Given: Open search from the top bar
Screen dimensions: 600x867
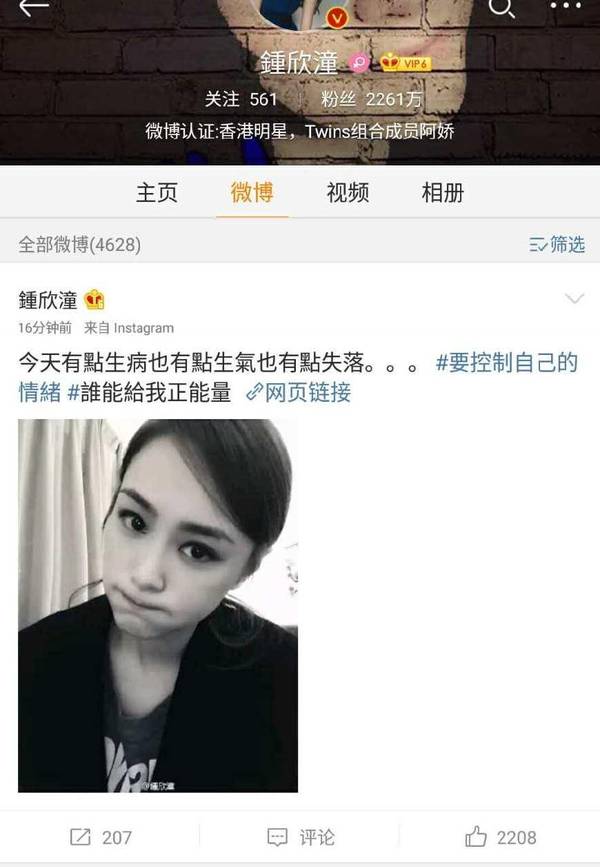Looking at the screenshot, I should tap(501, 8).
